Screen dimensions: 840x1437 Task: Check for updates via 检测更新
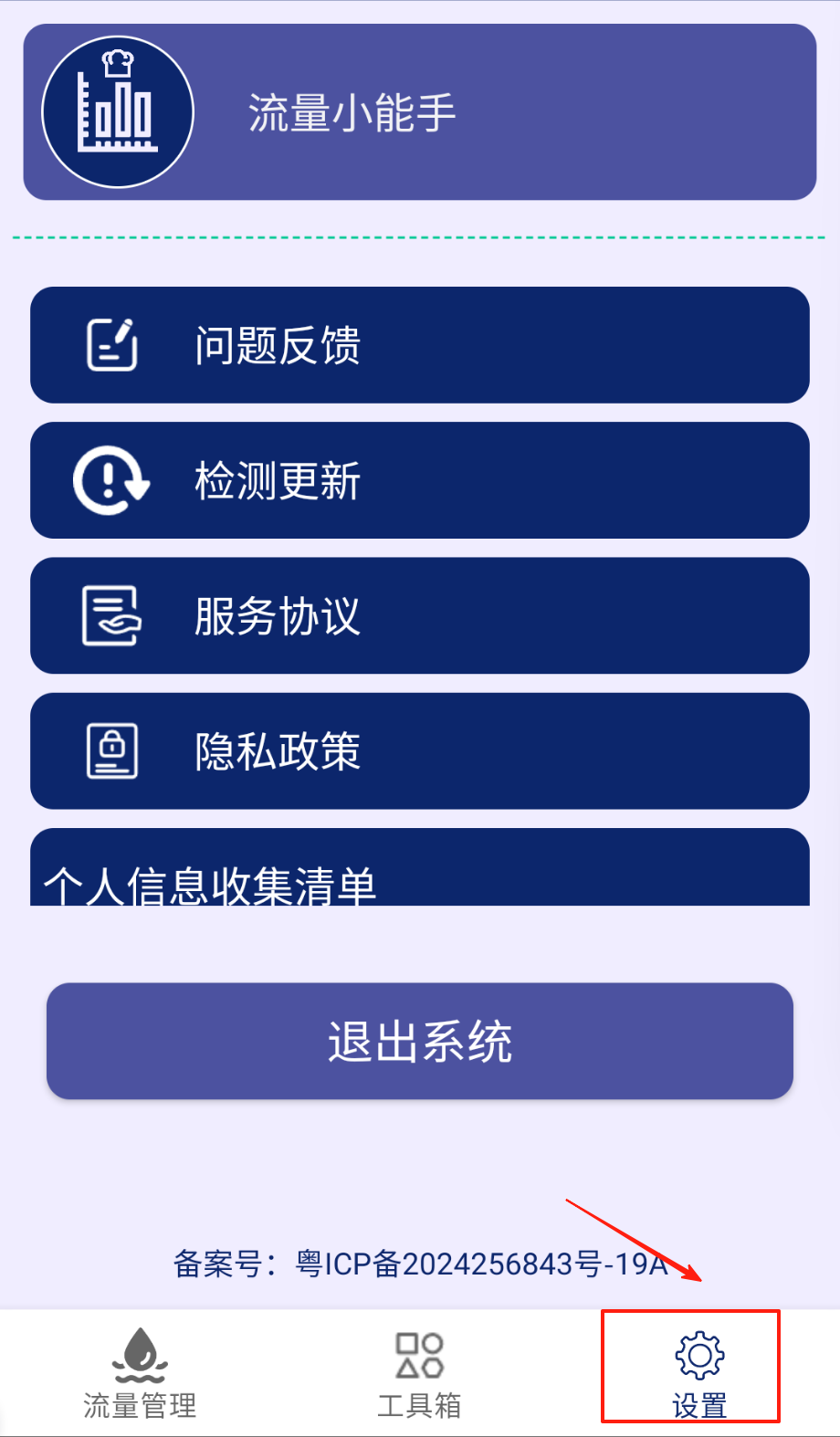[419, 480]
